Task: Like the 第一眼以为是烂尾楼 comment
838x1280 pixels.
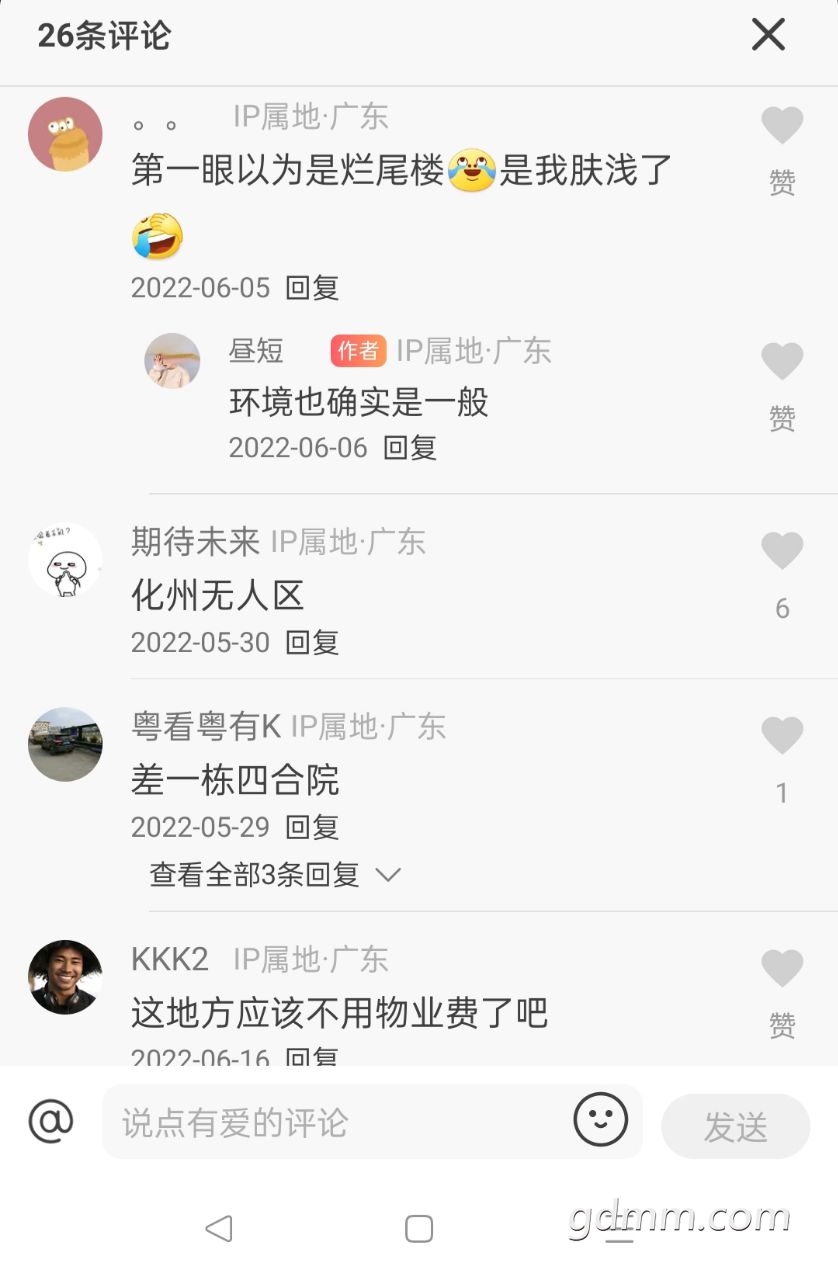Action: tap(782, 127)
